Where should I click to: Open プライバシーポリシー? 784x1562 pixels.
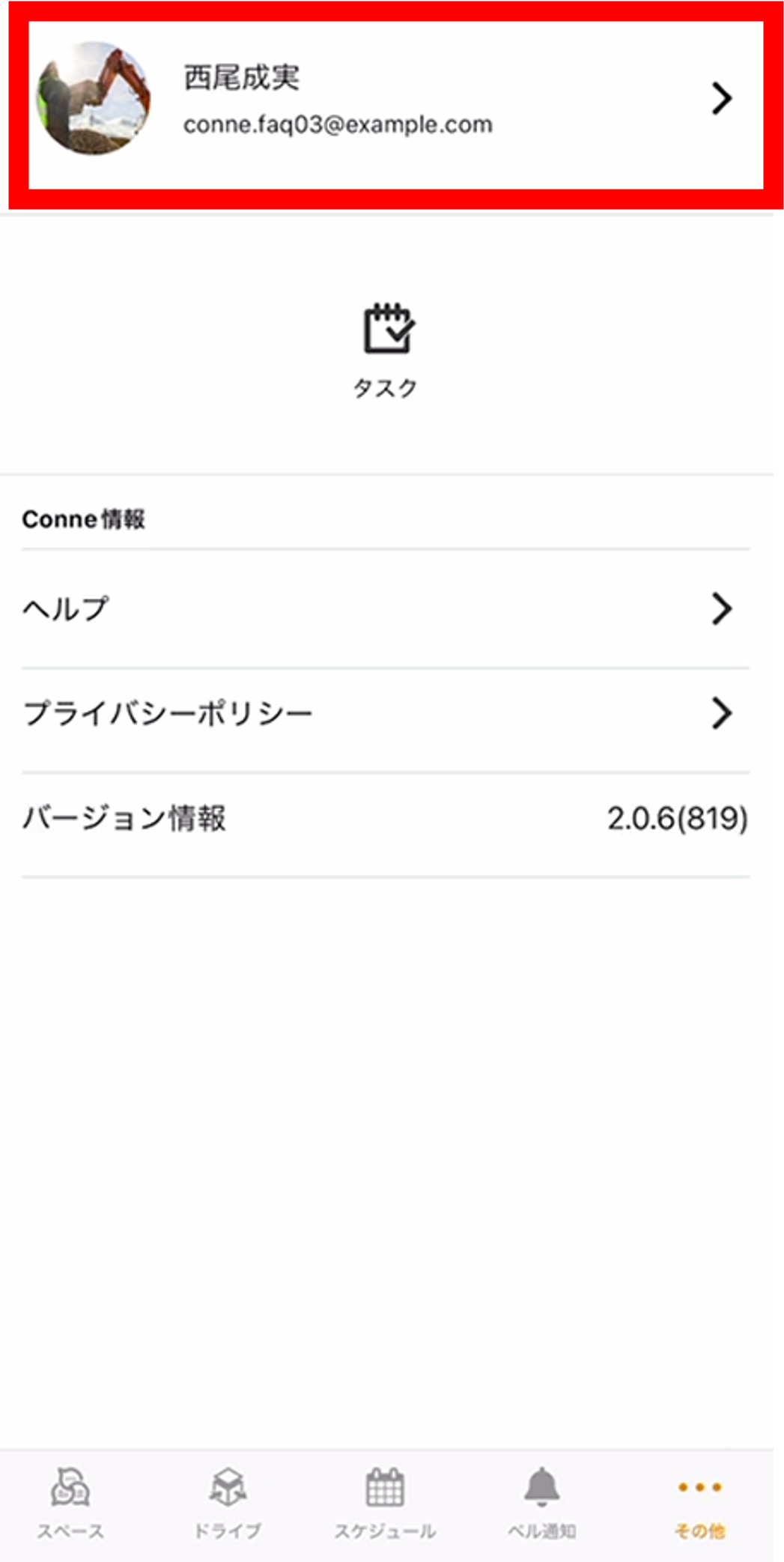pos(386,713)
